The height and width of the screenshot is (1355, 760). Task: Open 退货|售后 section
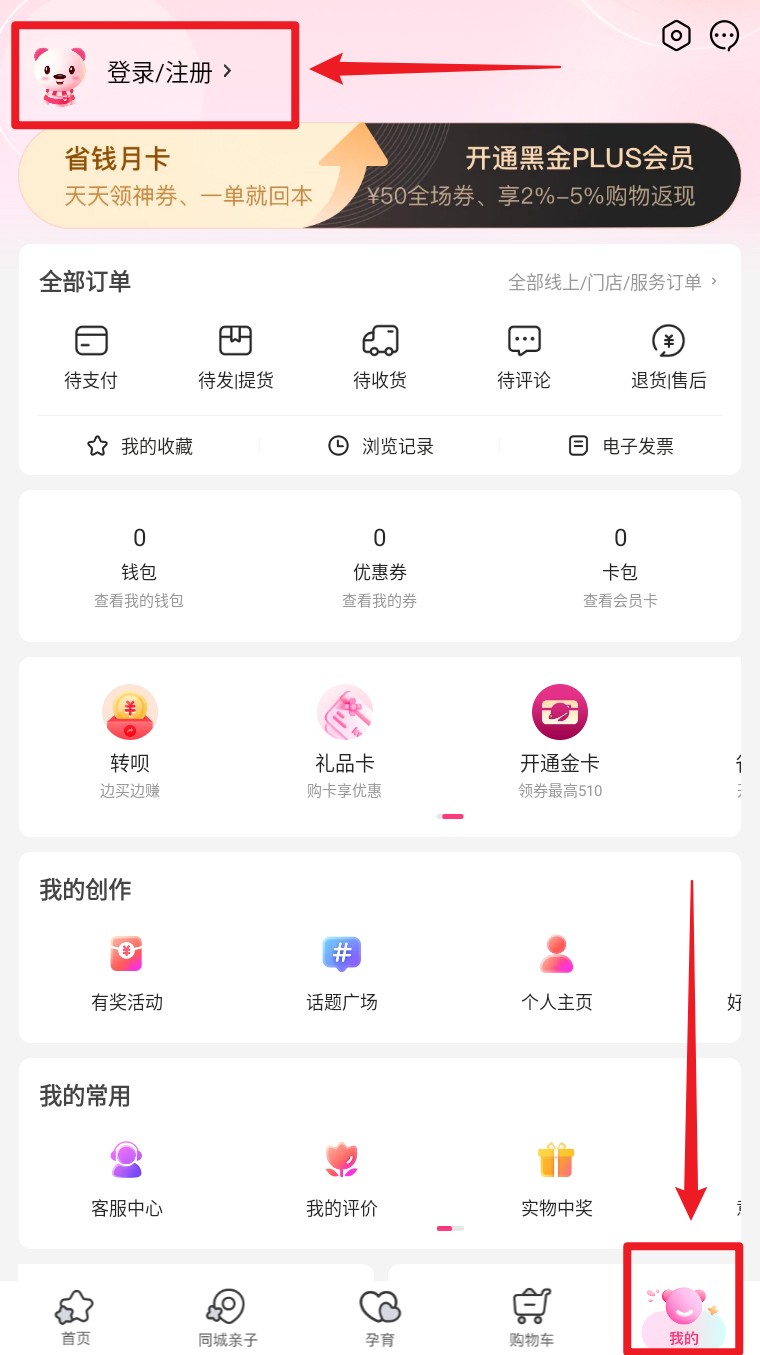[668, 357]
